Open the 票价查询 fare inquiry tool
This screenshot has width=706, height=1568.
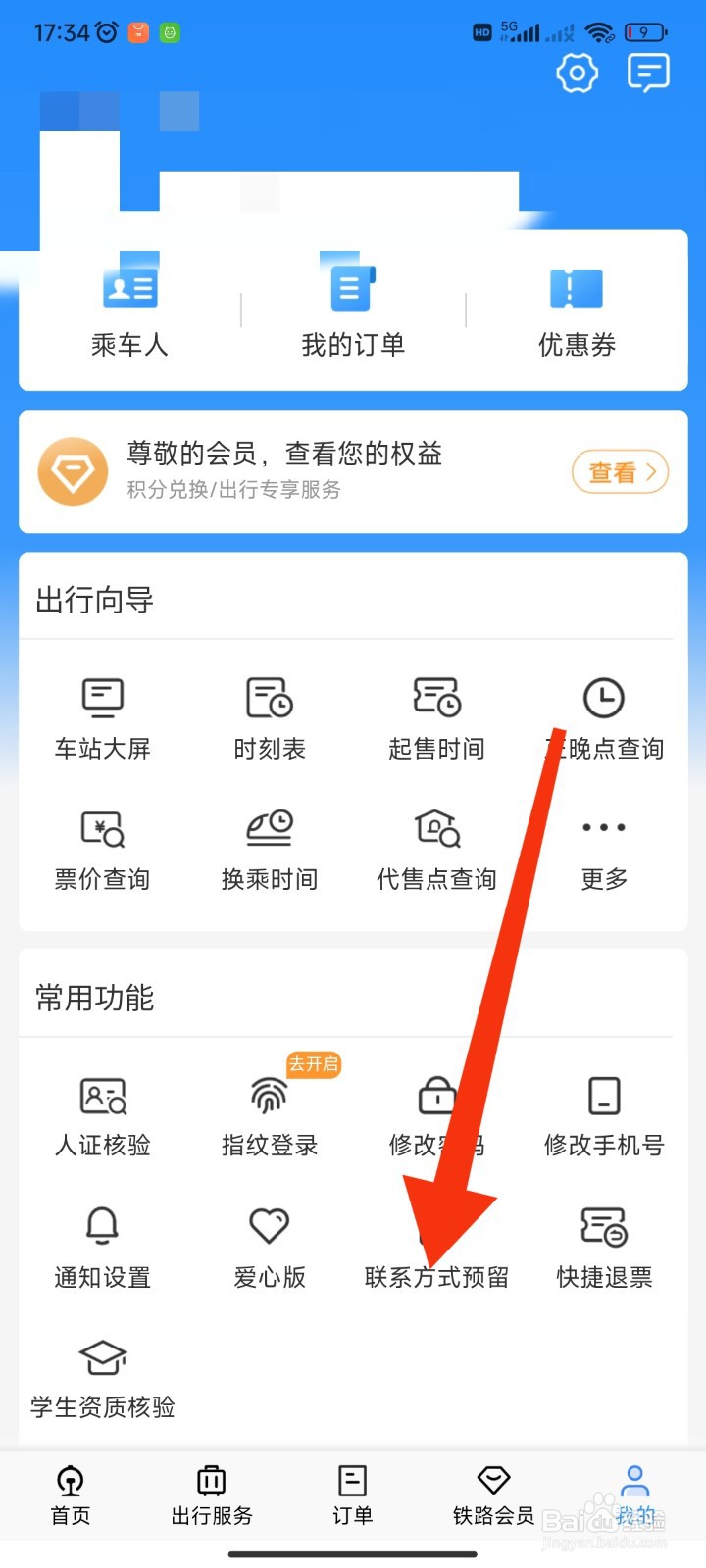pyautogui.click(x=102, y=848)
